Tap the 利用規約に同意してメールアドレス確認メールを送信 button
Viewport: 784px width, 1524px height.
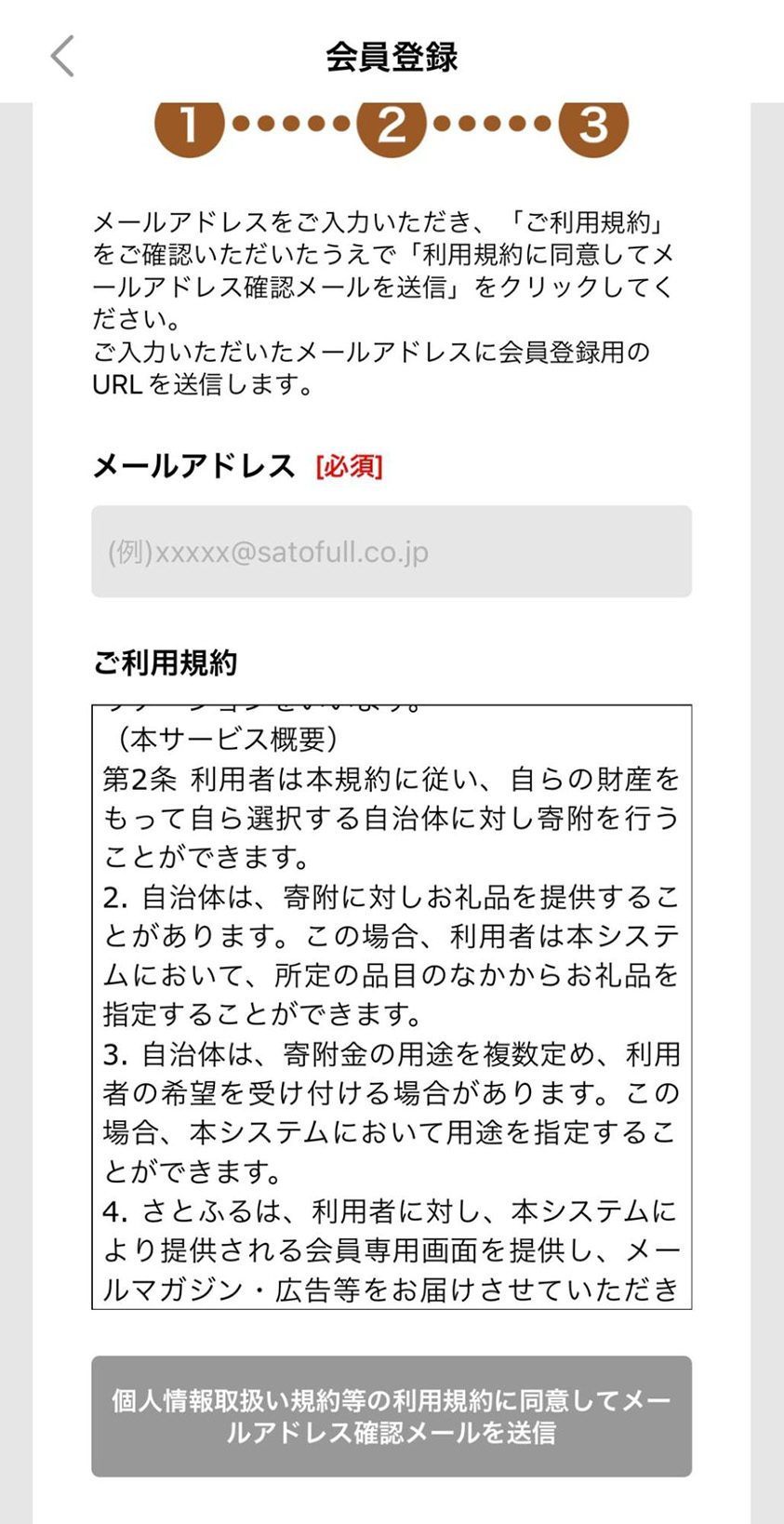click(392, 1416)
